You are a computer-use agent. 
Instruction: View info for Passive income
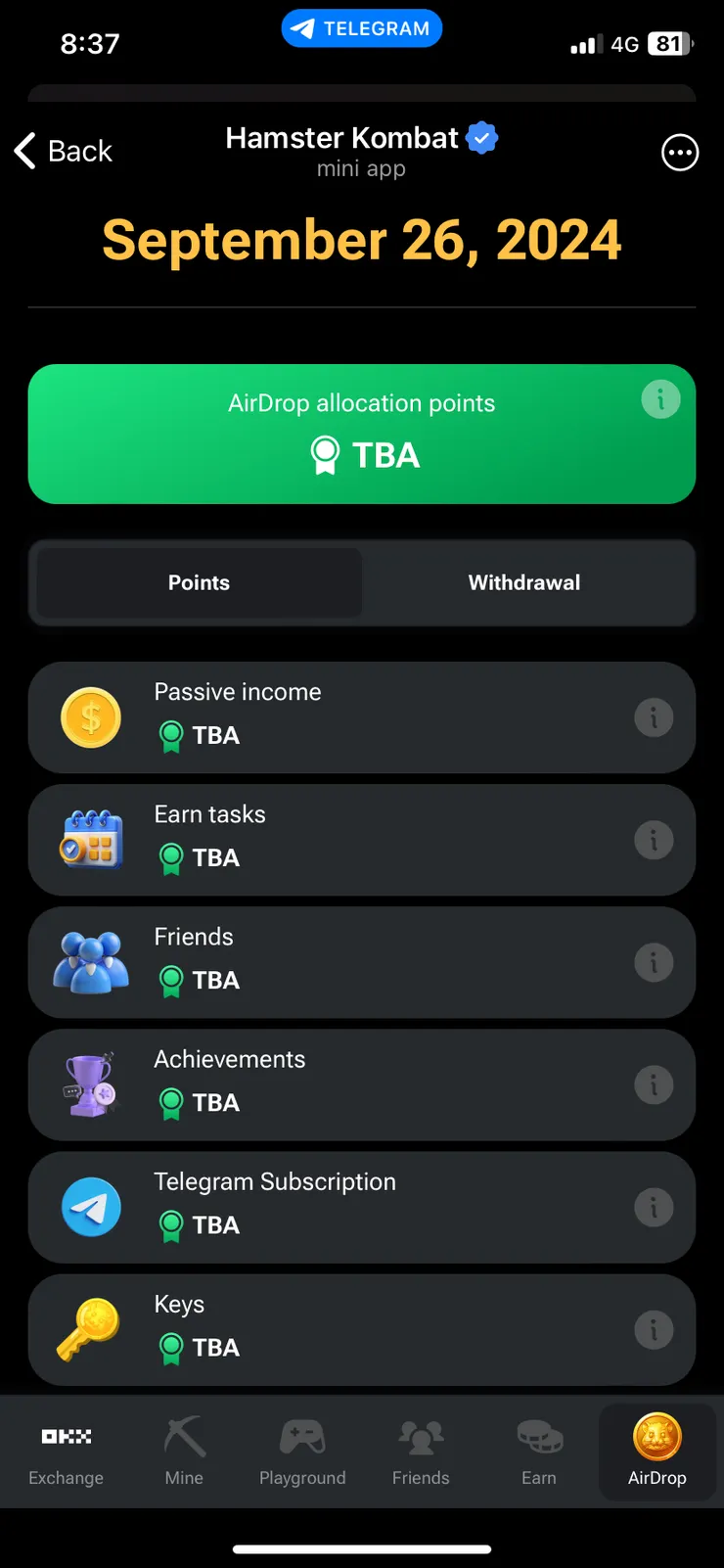[654, 717]
